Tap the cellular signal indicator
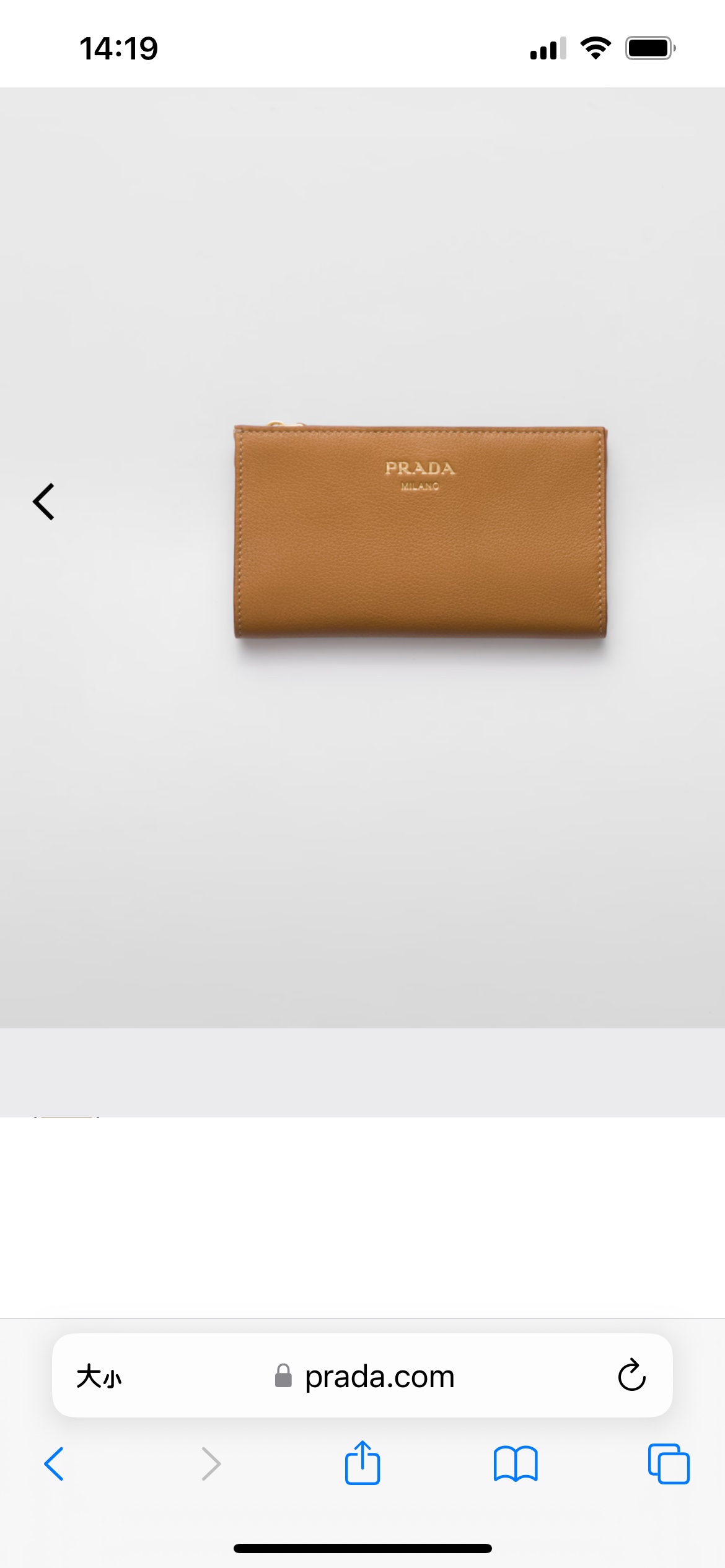This screenshot has width=725, height=1568. 548,48
